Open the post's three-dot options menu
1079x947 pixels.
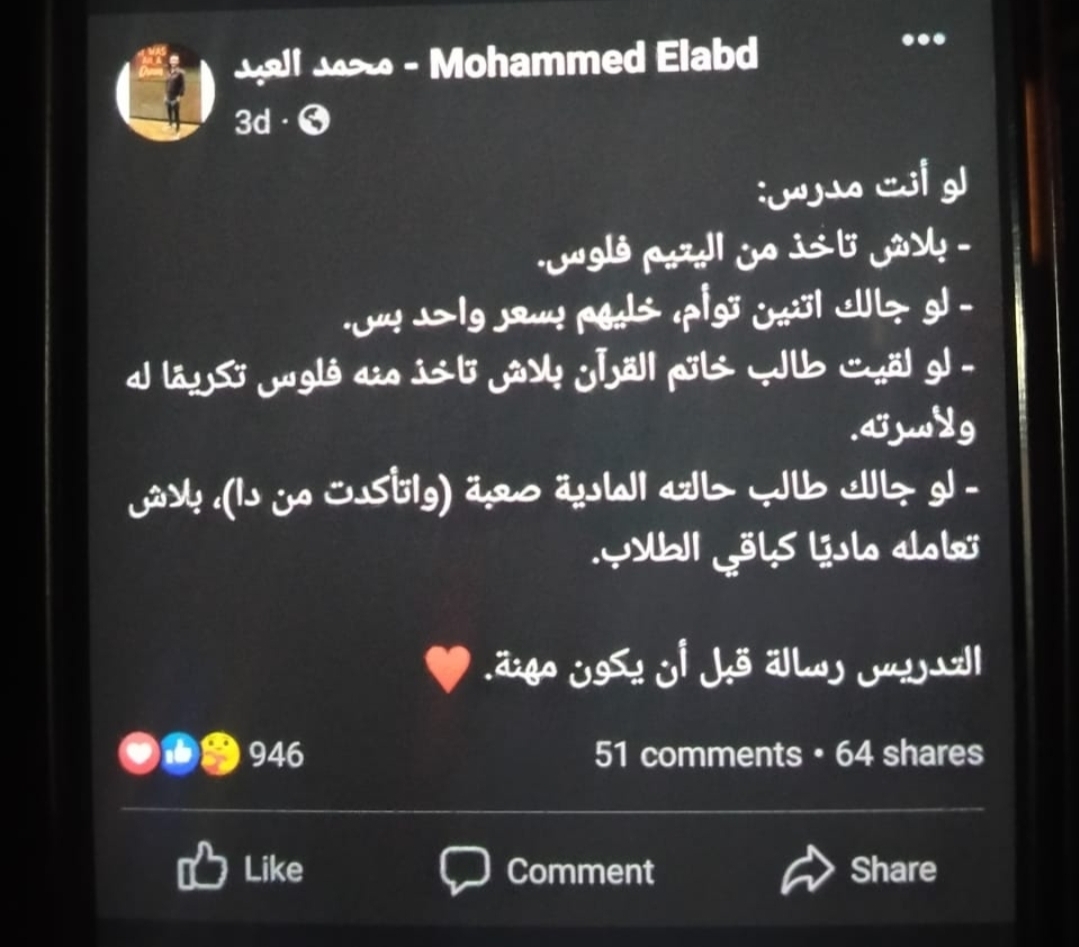(x=923, y=41)
